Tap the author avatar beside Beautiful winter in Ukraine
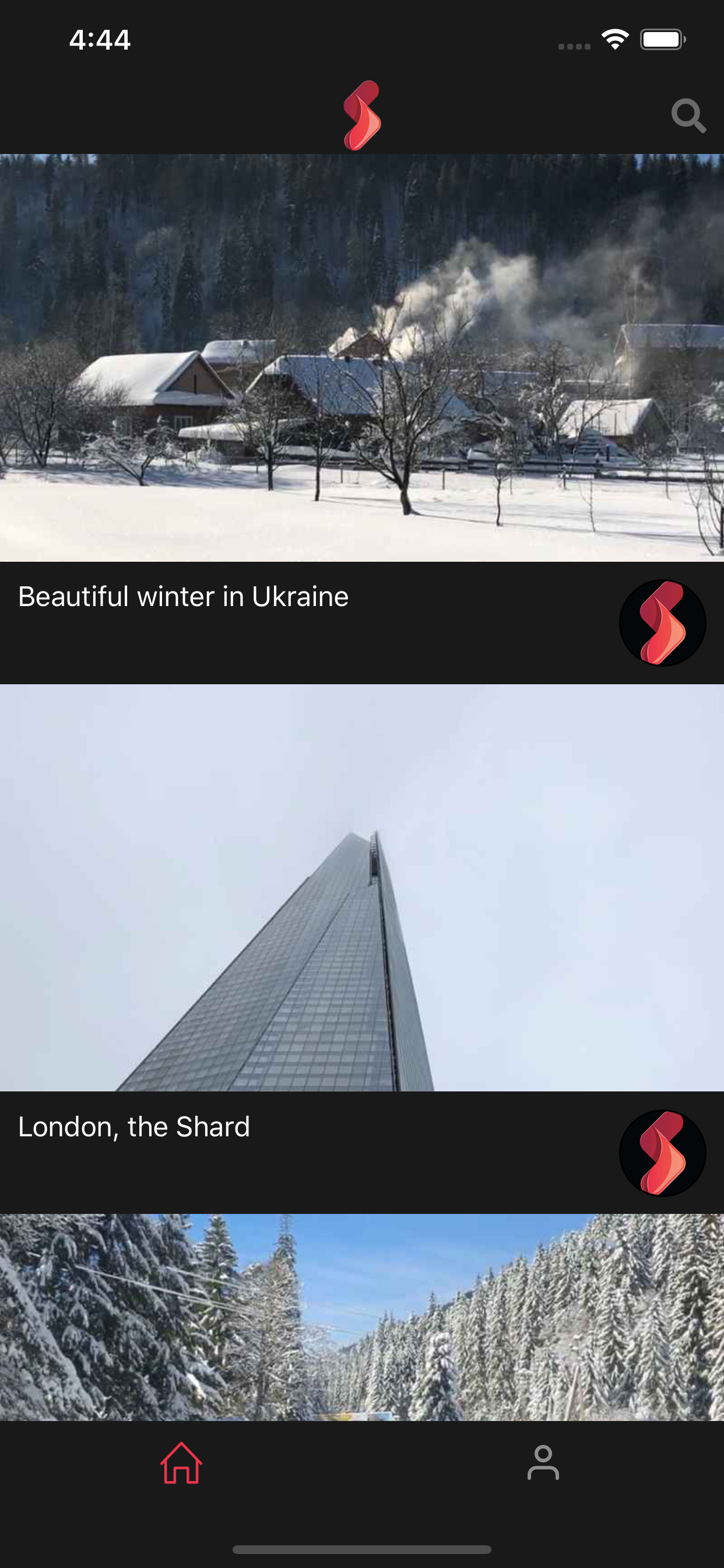 coord(662,622)
